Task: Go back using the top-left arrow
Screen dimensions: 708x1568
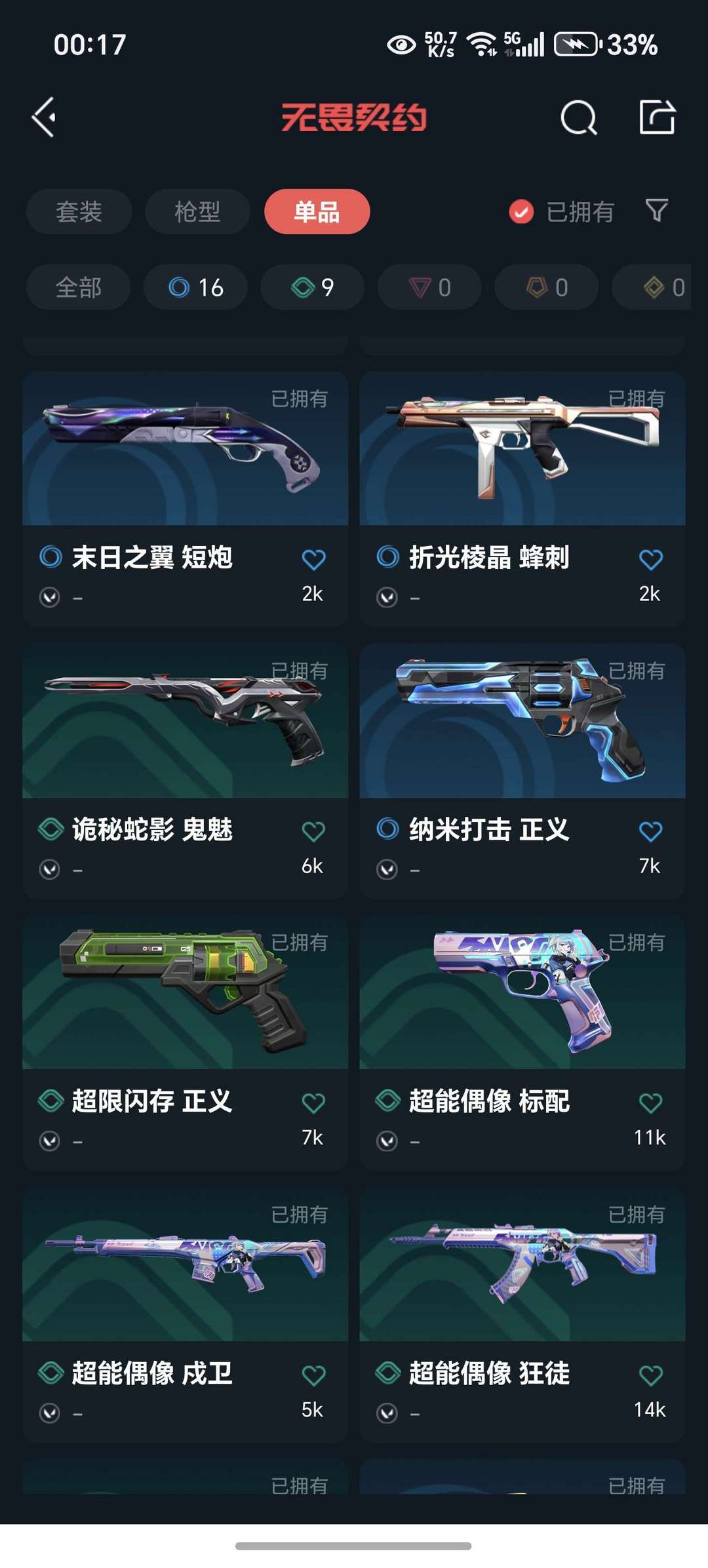Action: (x=44, y=118)
